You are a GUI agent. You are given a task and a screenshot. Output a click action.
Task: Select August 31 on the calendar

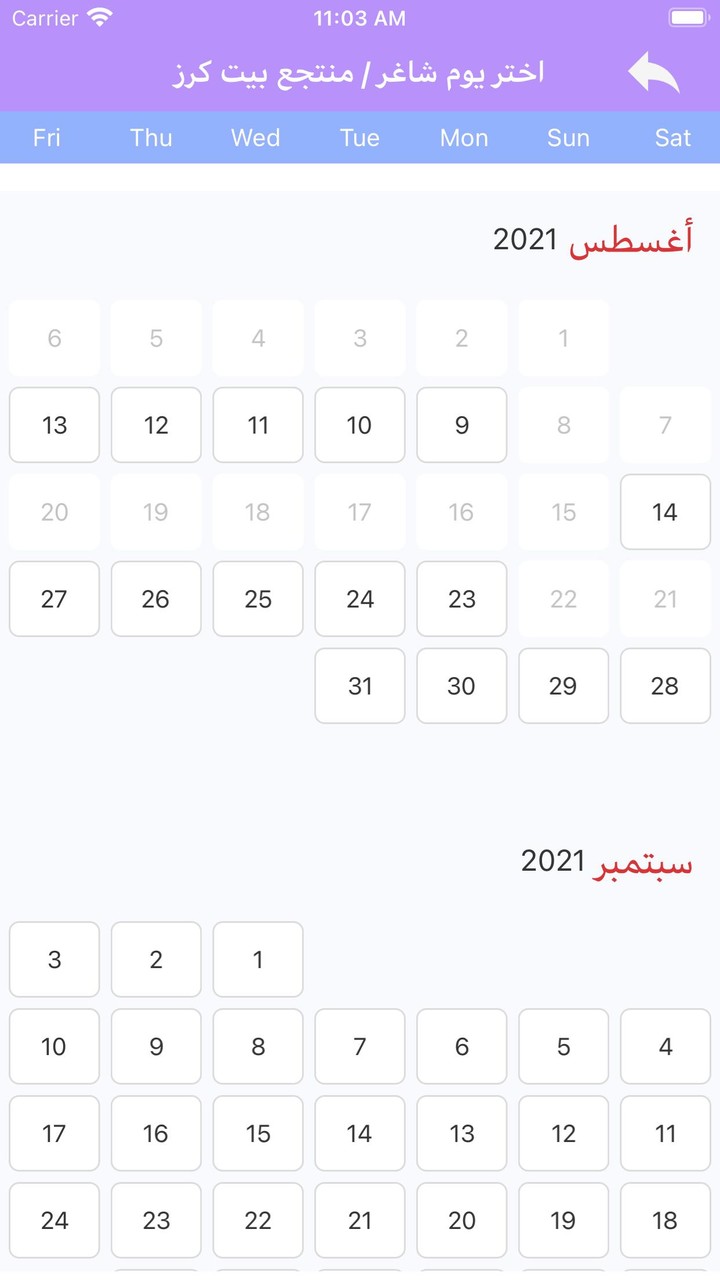coord(359,686)
